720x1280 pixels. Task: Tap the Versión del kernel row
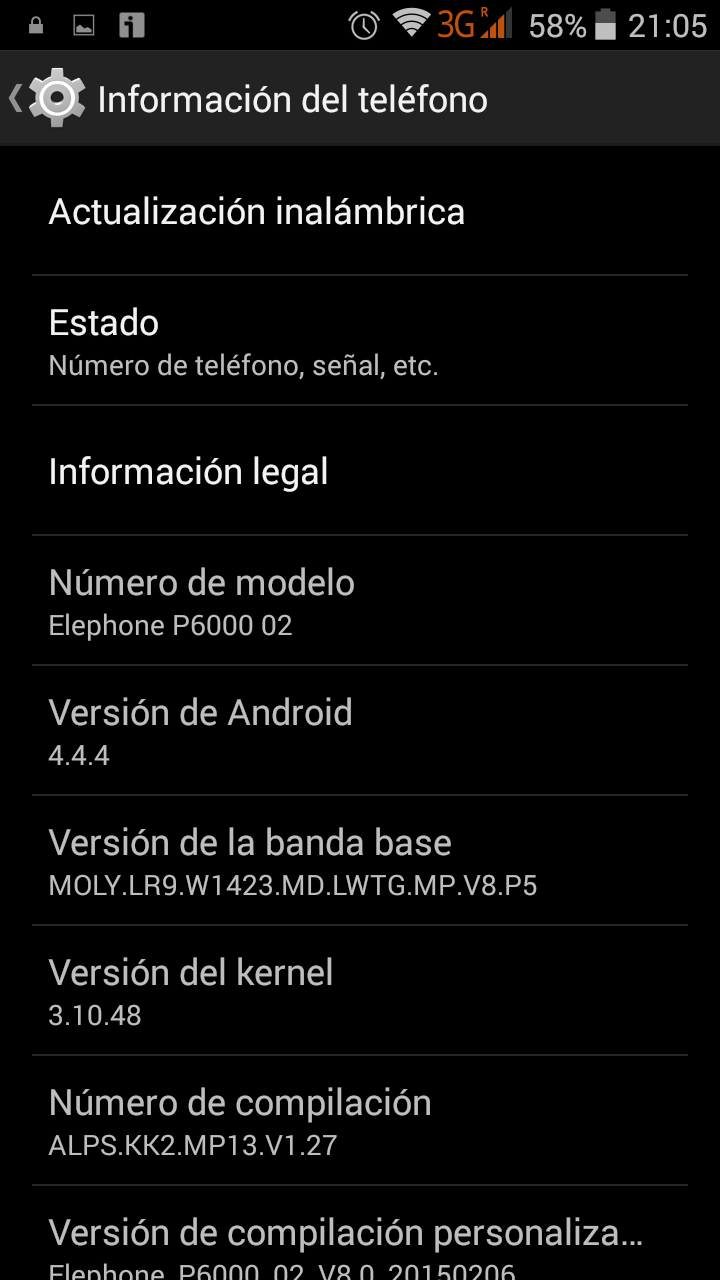pos(360,991)
